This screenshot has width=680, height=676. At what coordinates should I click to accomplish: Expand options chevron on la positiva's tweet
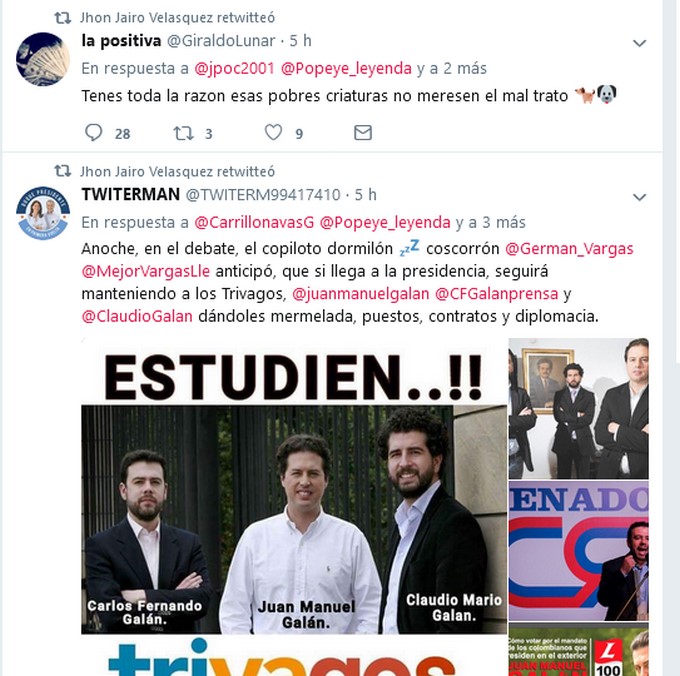[640, 43]
